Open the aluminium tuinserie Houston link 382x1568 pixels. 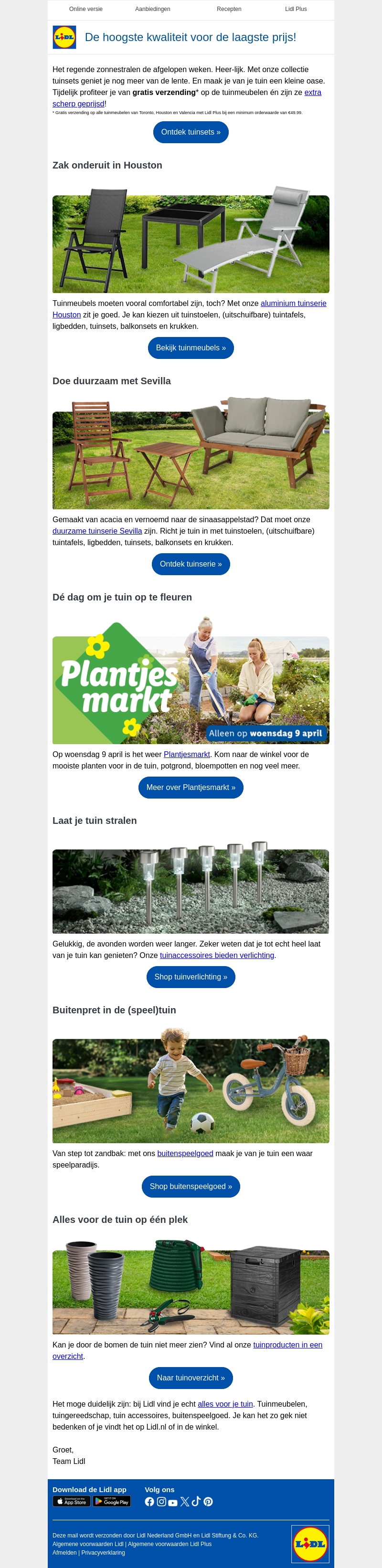point(293,303)
